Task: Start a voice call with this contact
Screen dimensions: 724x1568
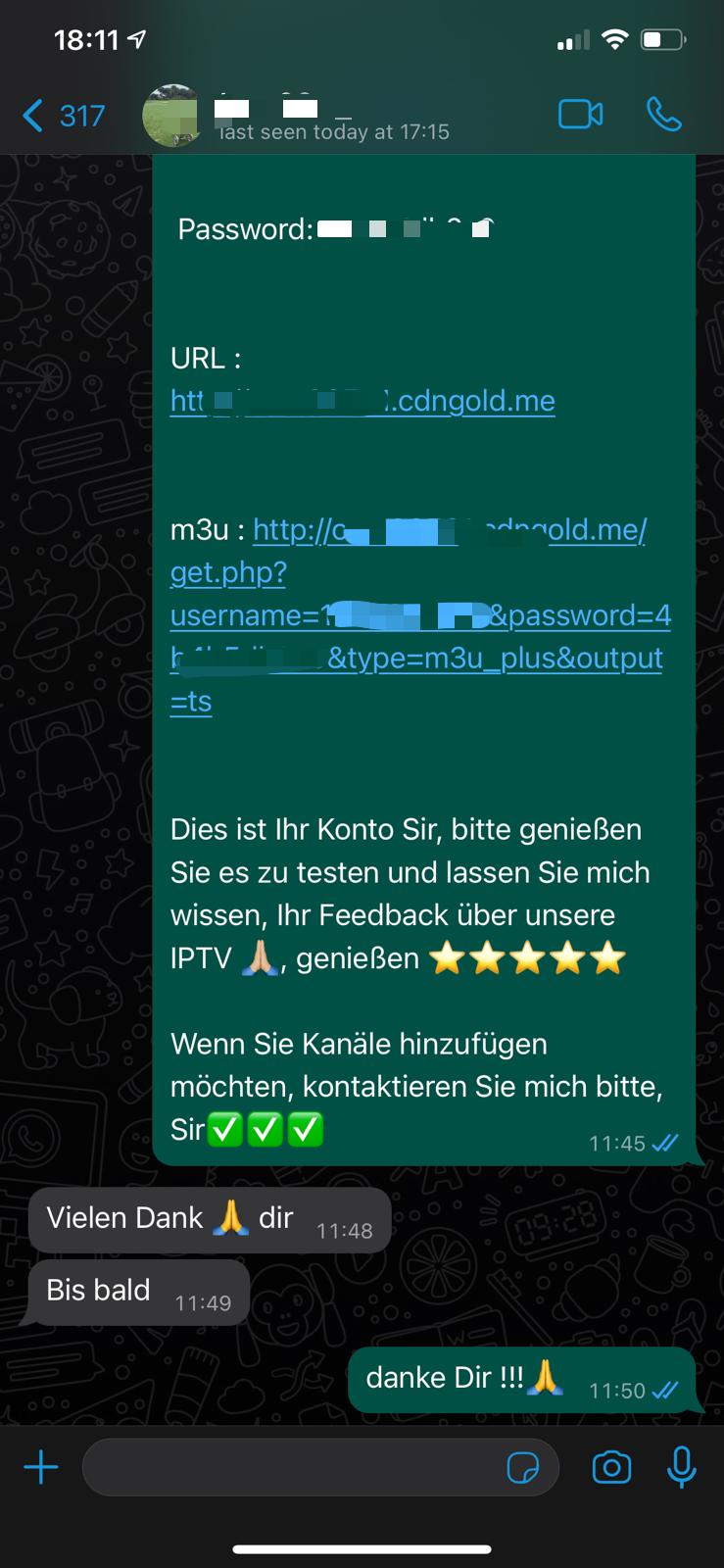Action: [663, 115]
